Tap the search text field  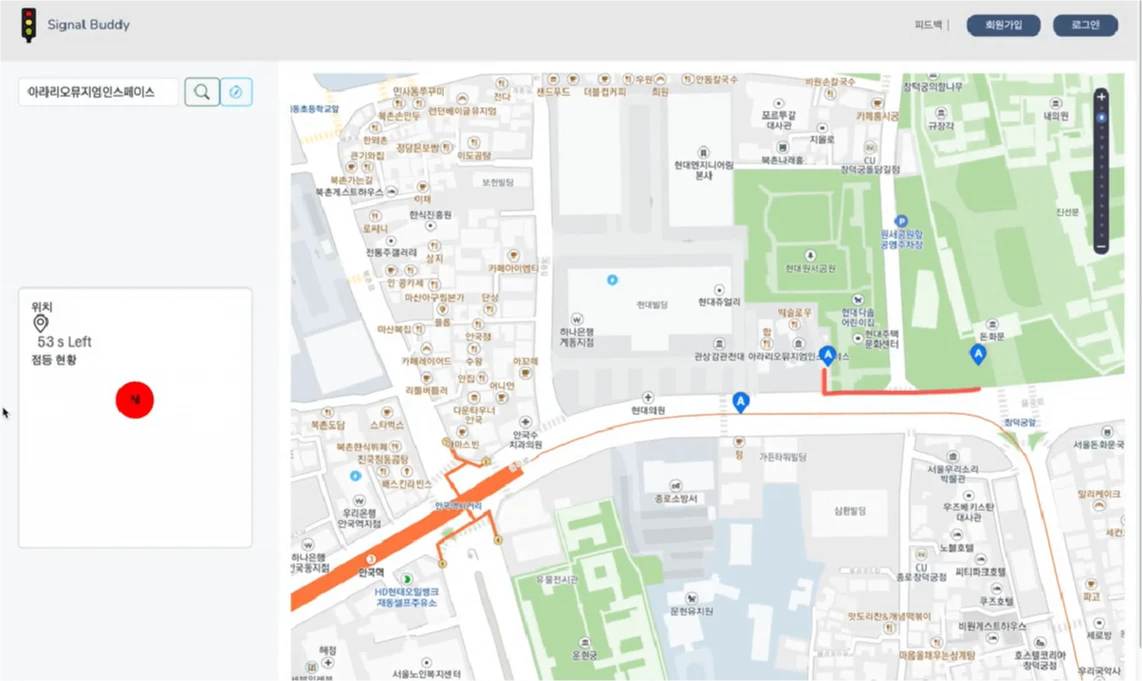pyautogui.click(x=98, y=92)
